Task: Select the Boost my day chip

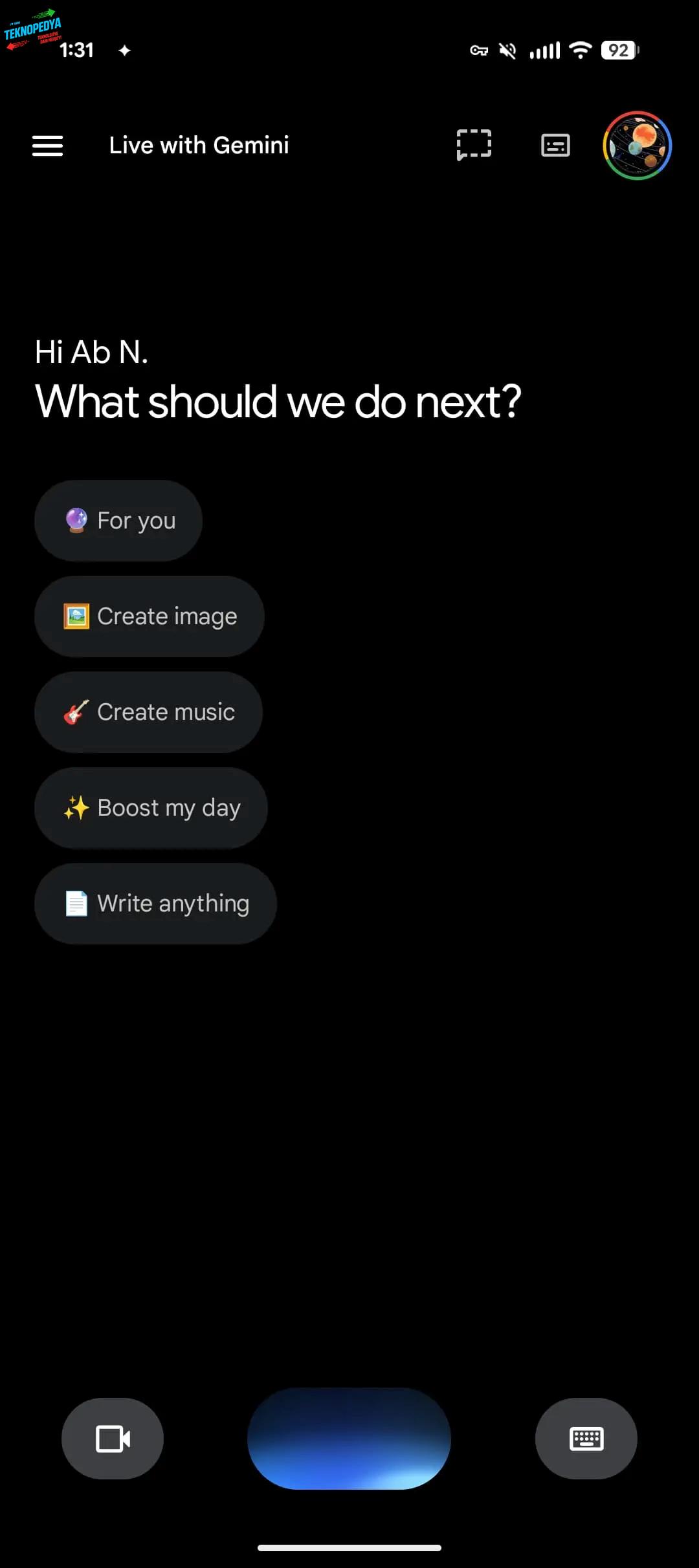Action: pos(151,808)
